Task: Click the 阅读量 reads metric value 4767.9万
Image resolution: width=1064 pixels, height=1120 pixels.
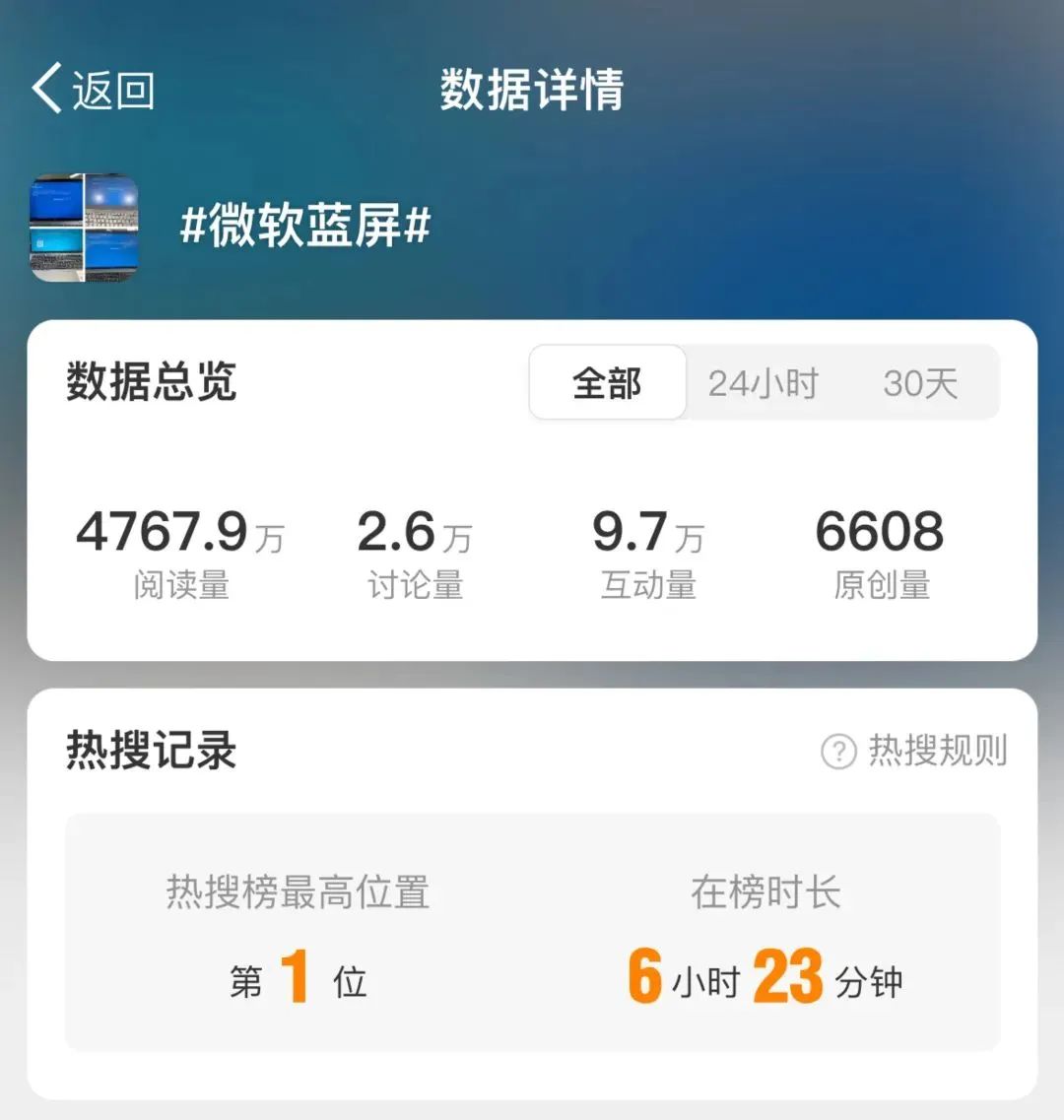Action: 182,532
